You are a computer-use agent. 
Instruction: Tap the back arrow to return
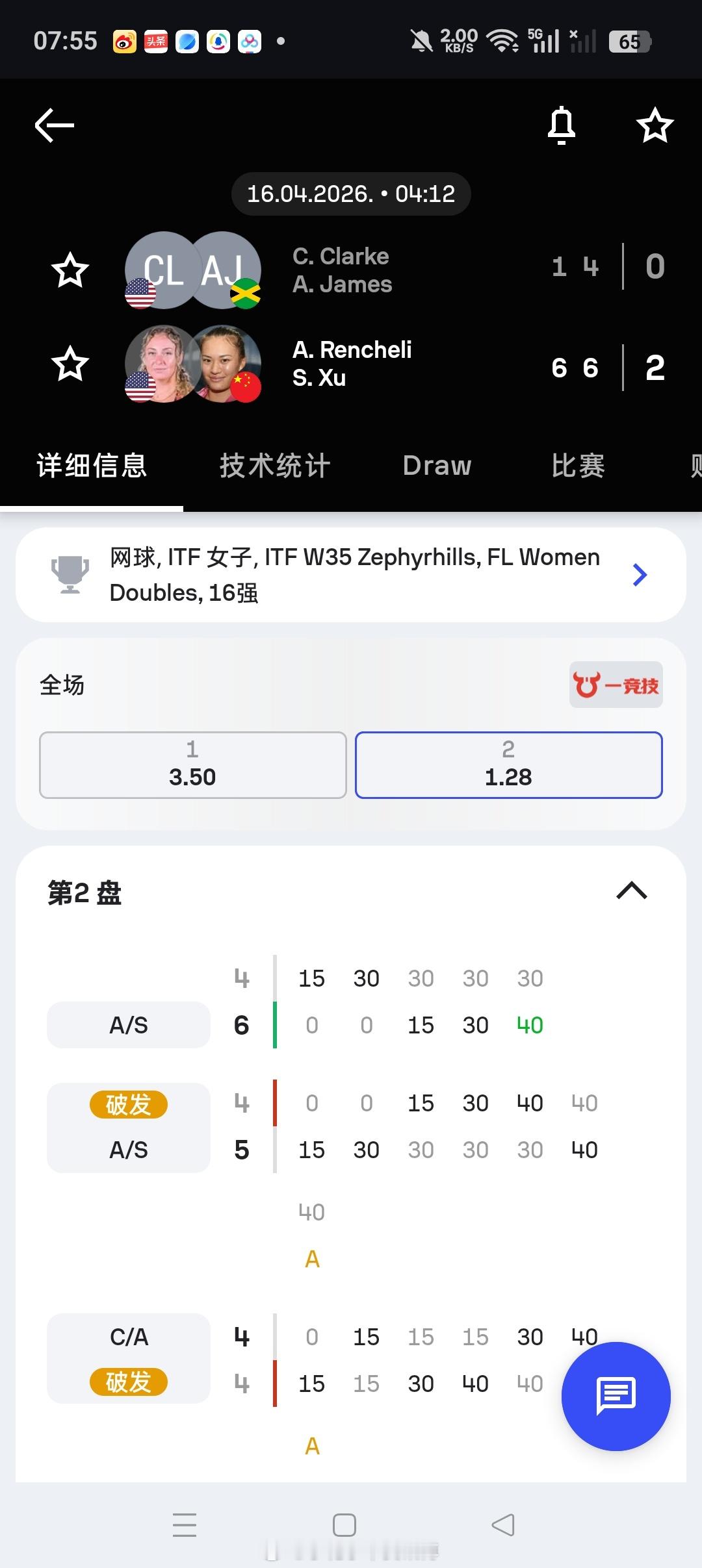[53, 125]
